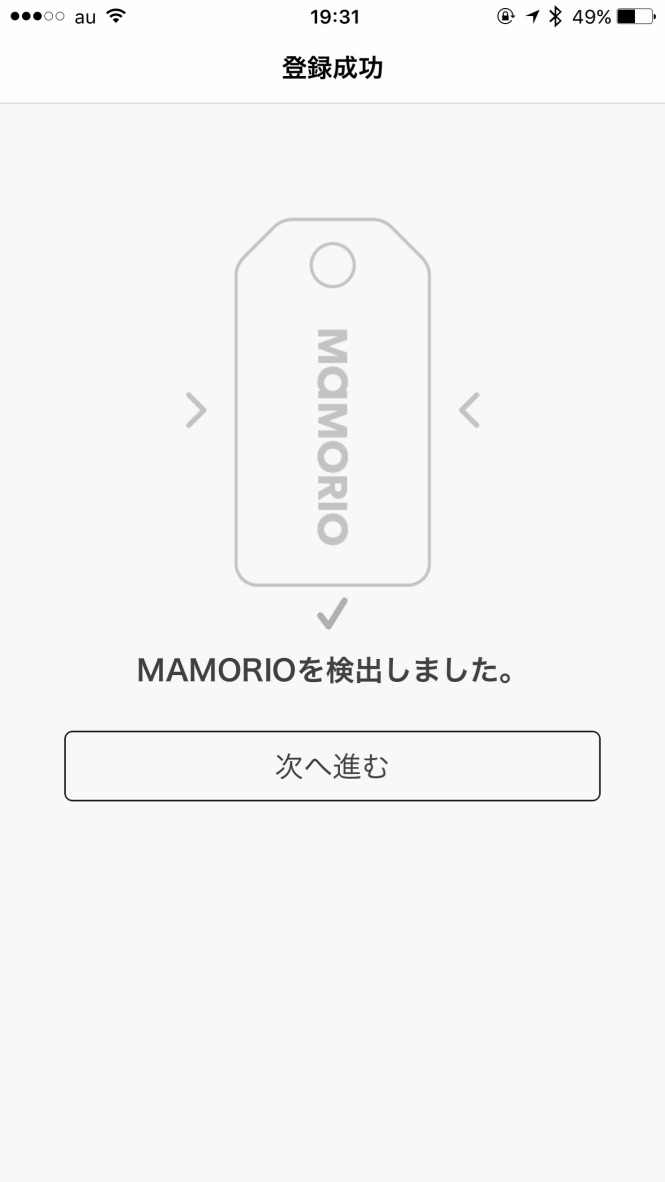Tap the 次へ進む button

click(x=332, y=766)
